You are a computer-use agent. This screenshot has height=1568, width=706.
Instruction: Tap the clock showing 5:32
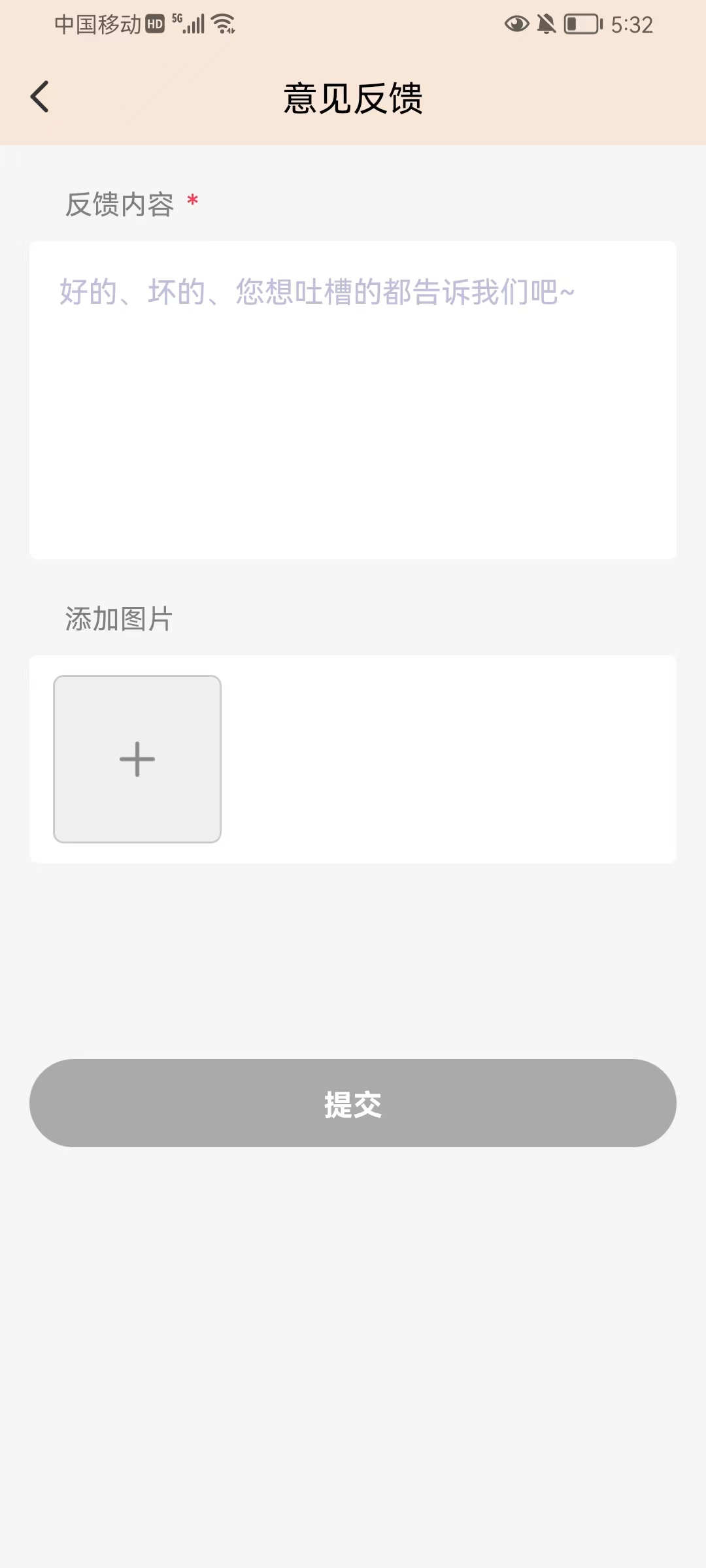(x=632, y=24)
